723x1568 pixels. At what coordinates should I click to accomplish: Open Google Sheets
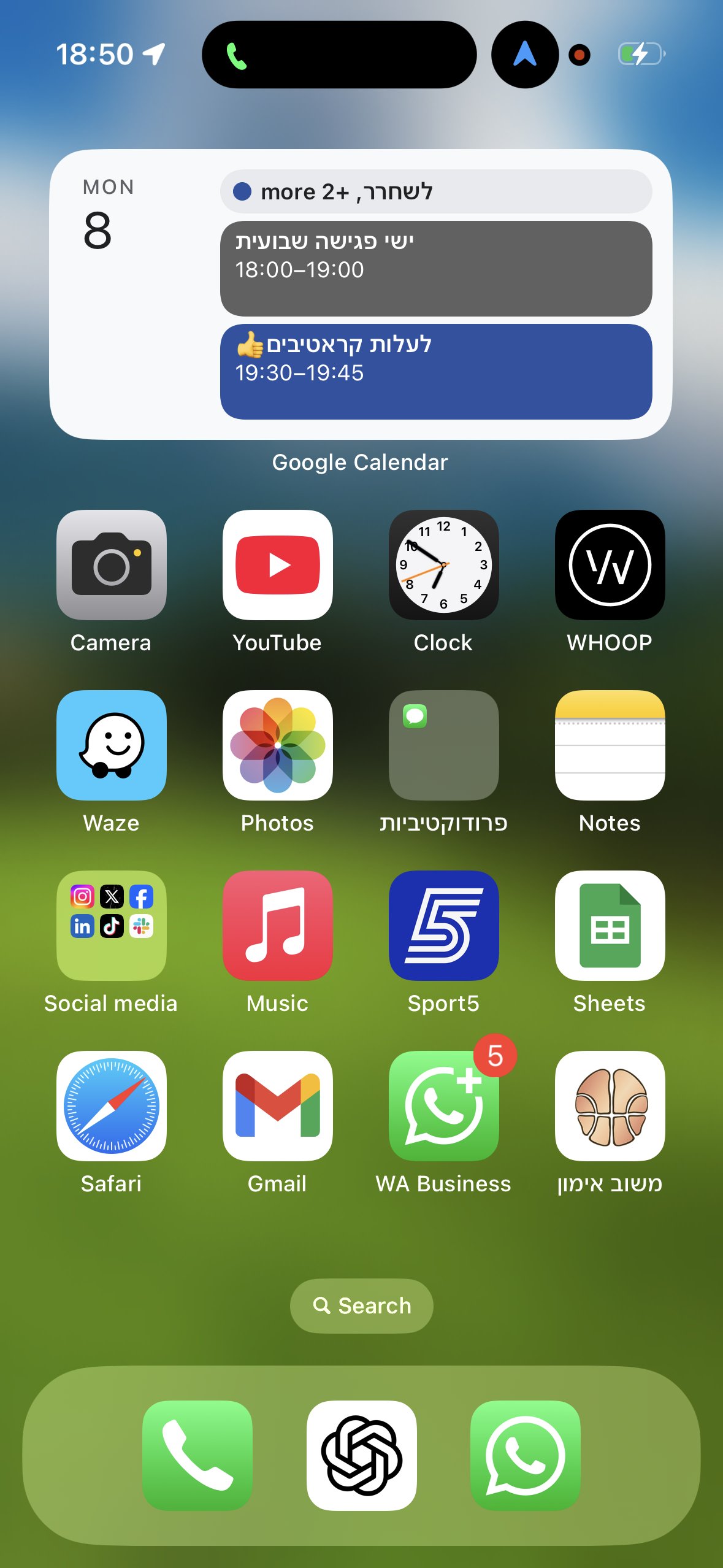pyautogui.click(x=610, y=925)
